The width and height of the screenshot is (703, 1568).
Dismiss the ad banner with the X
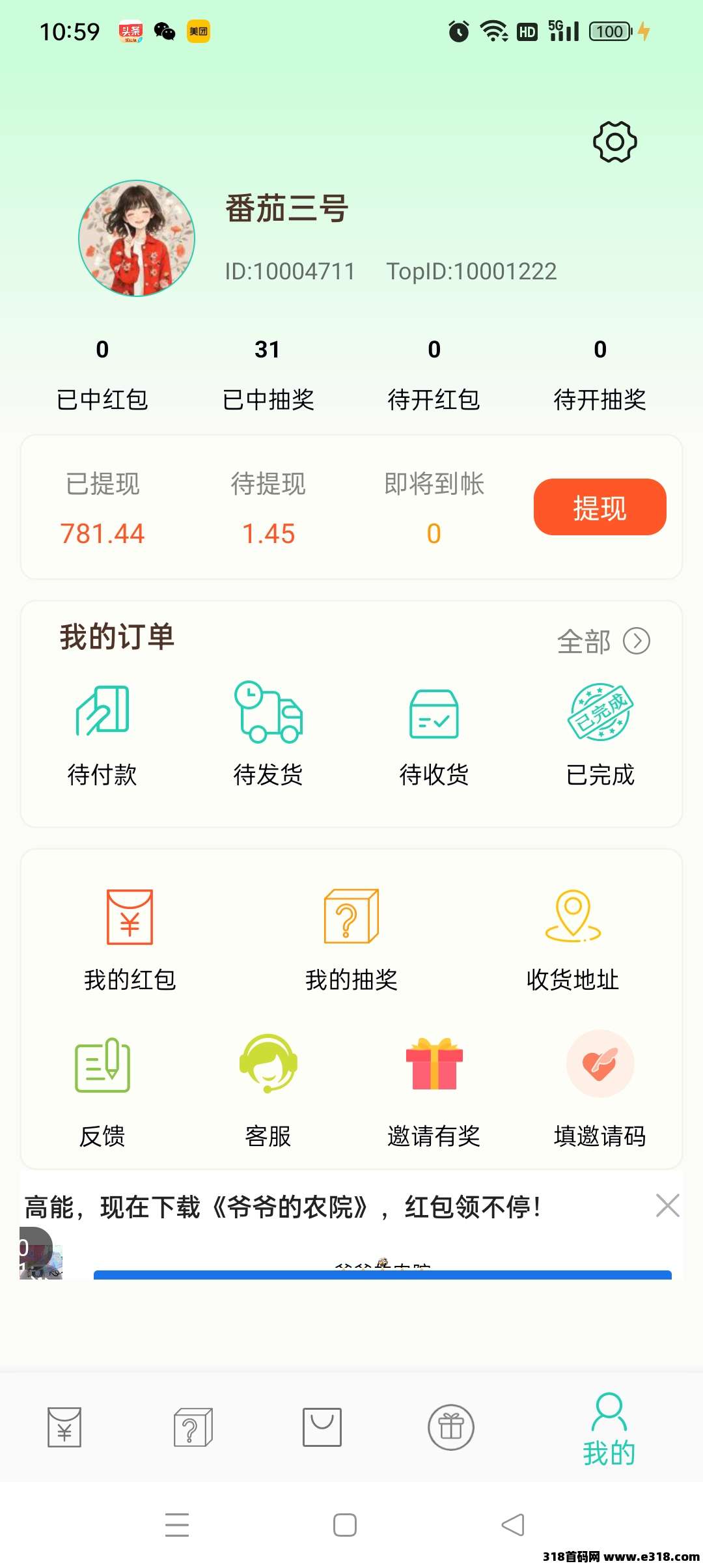668,1205
